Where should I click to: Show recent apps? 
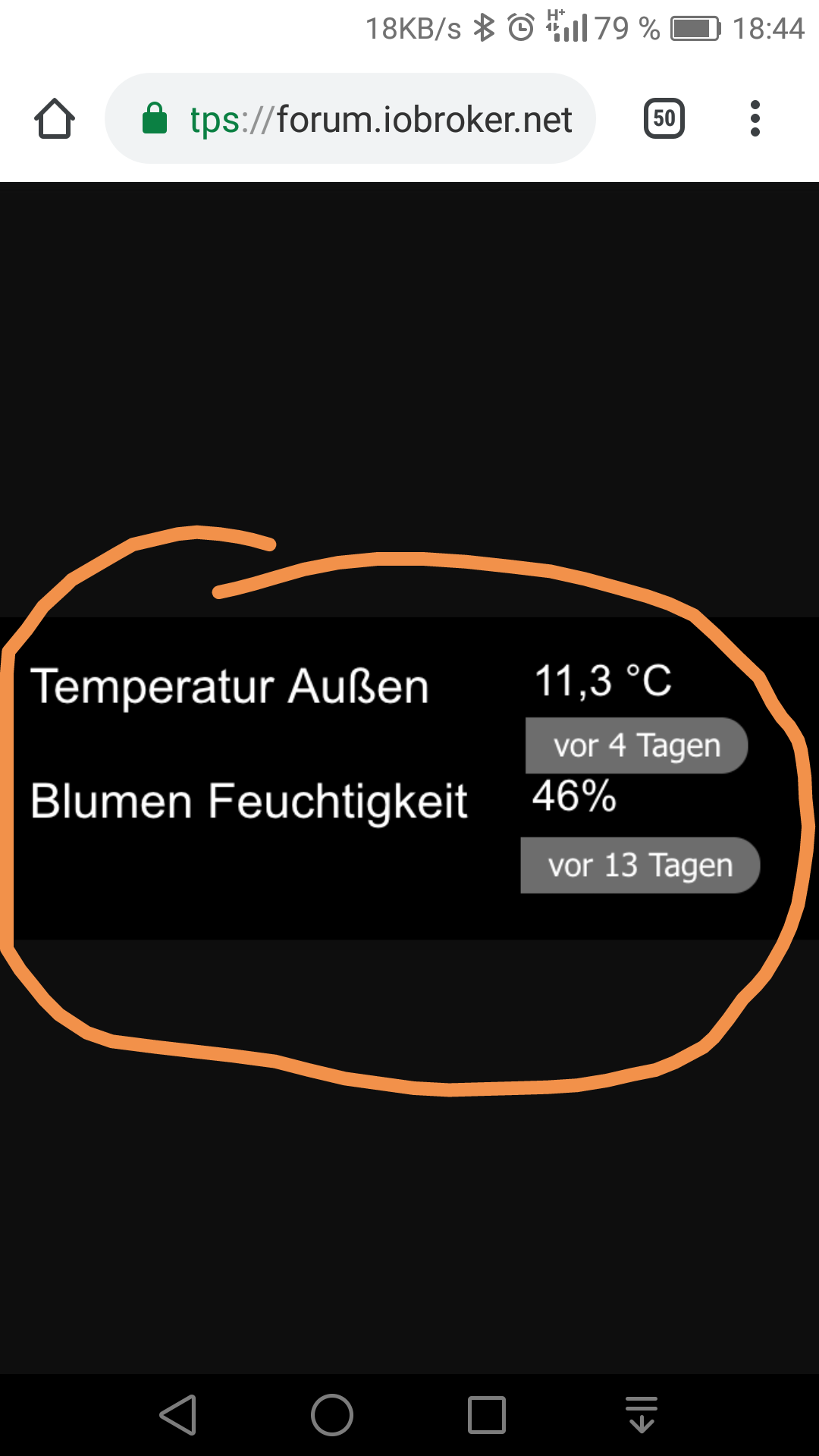[487, 1415]
